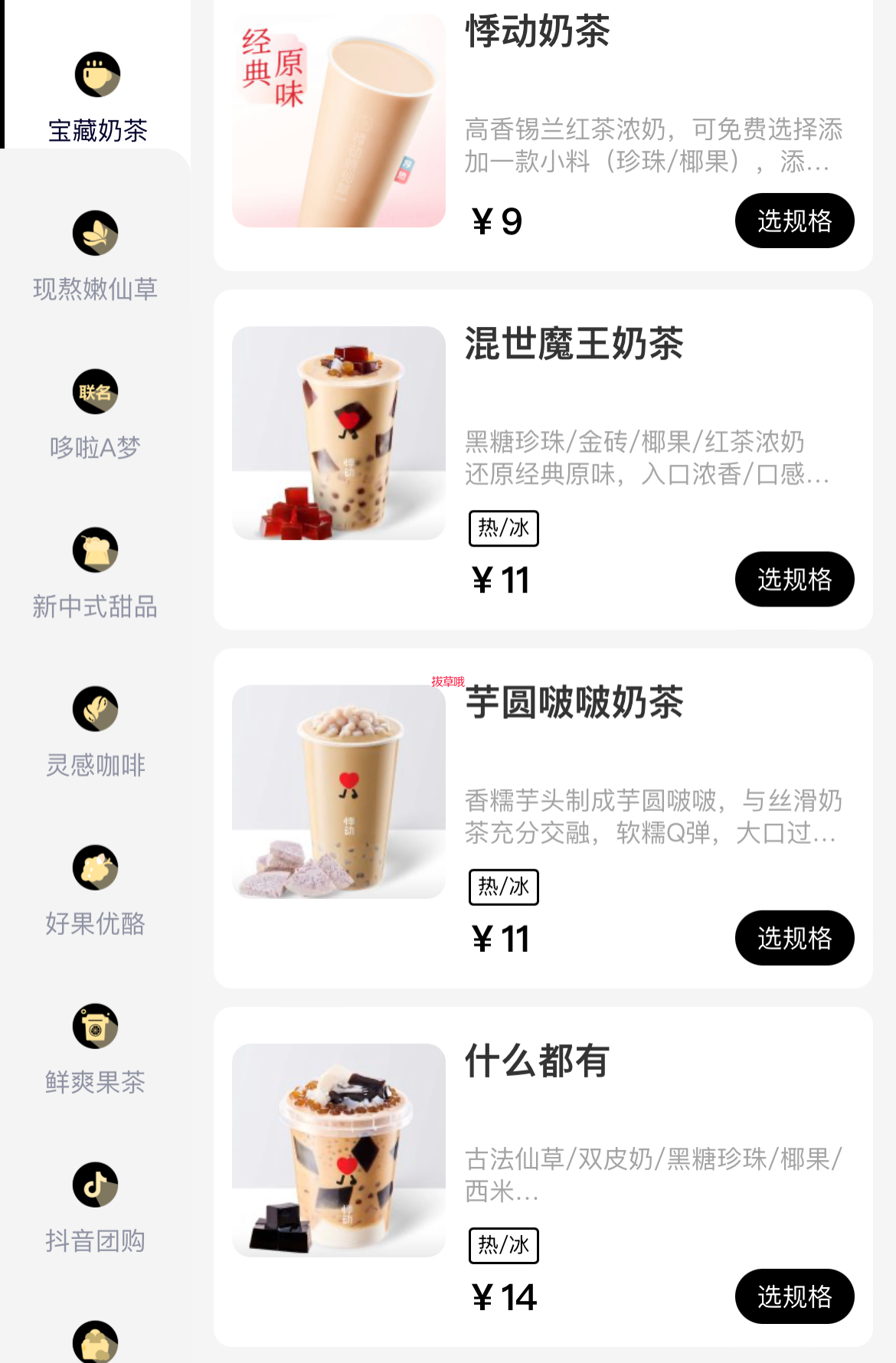
Task: Choose specs for 悸动奶茶
Action: point(794,221)
